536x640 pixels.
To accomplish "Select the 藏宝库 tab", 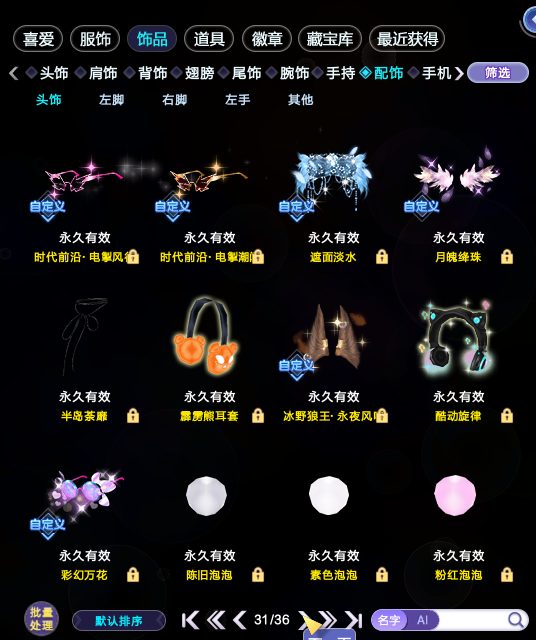I will tap(330, 39).
